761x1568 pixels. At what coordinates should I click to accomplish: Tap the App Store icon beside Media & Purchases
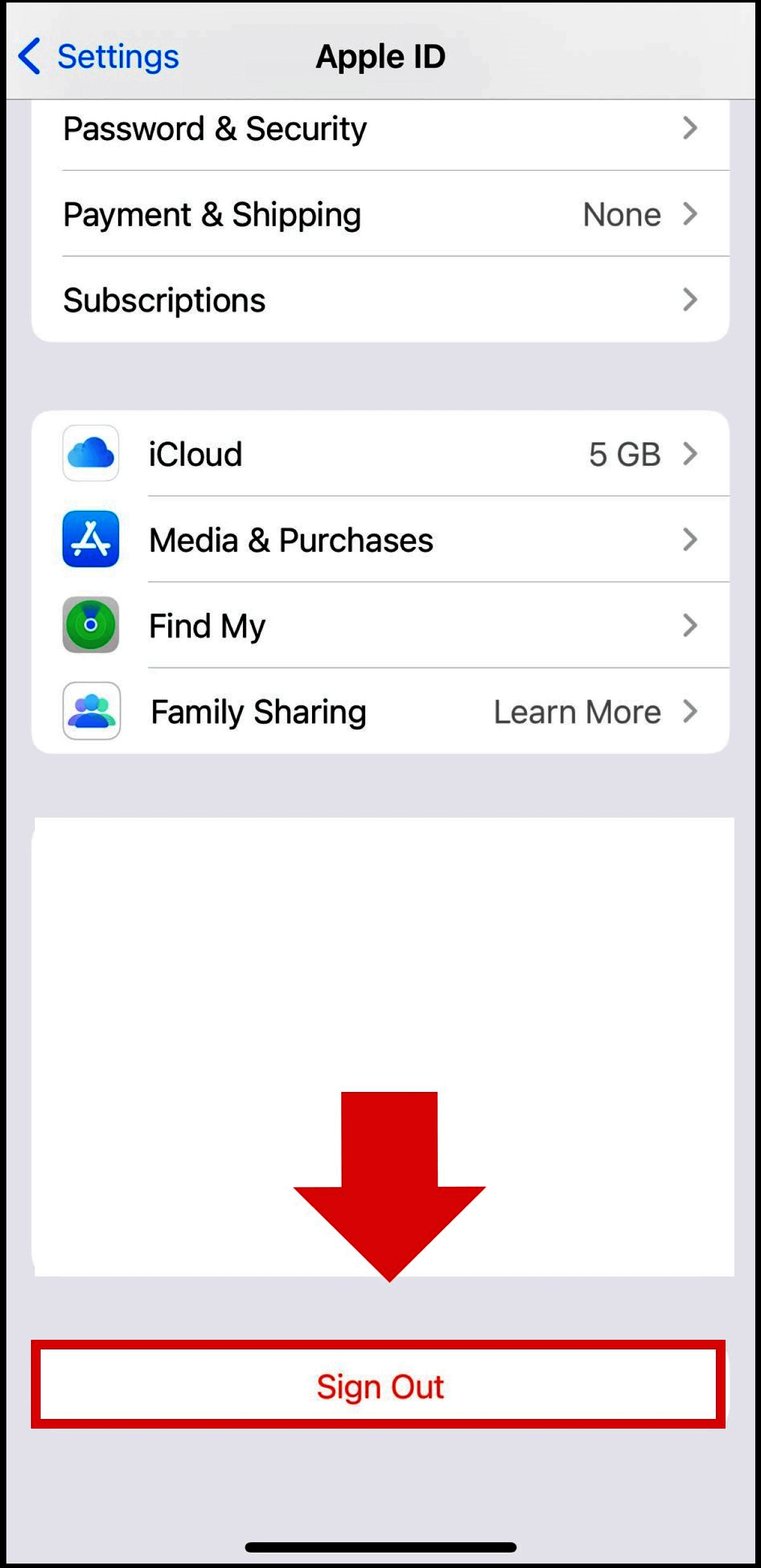91,540
